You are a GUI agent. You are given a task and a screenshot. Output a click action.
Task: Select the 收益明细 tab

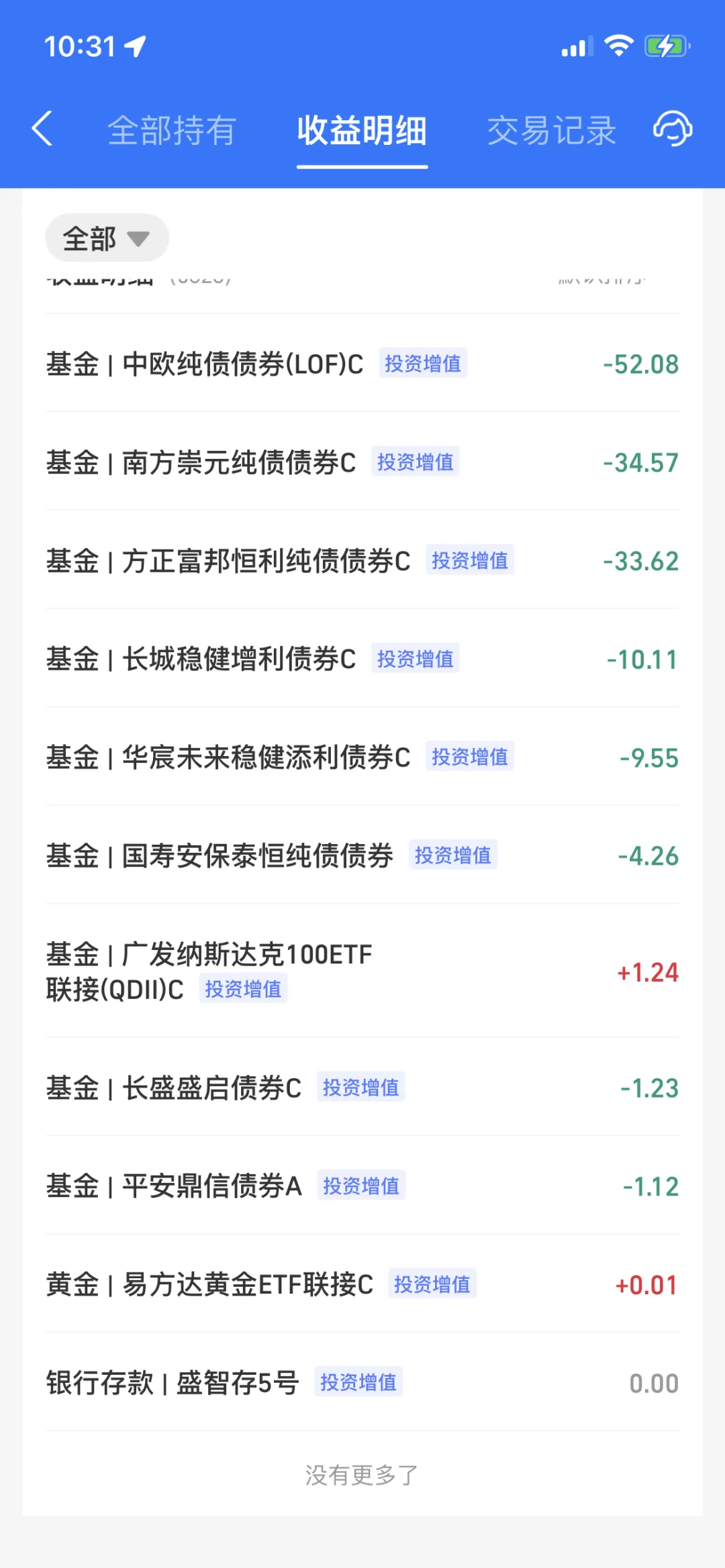[362, 130]
